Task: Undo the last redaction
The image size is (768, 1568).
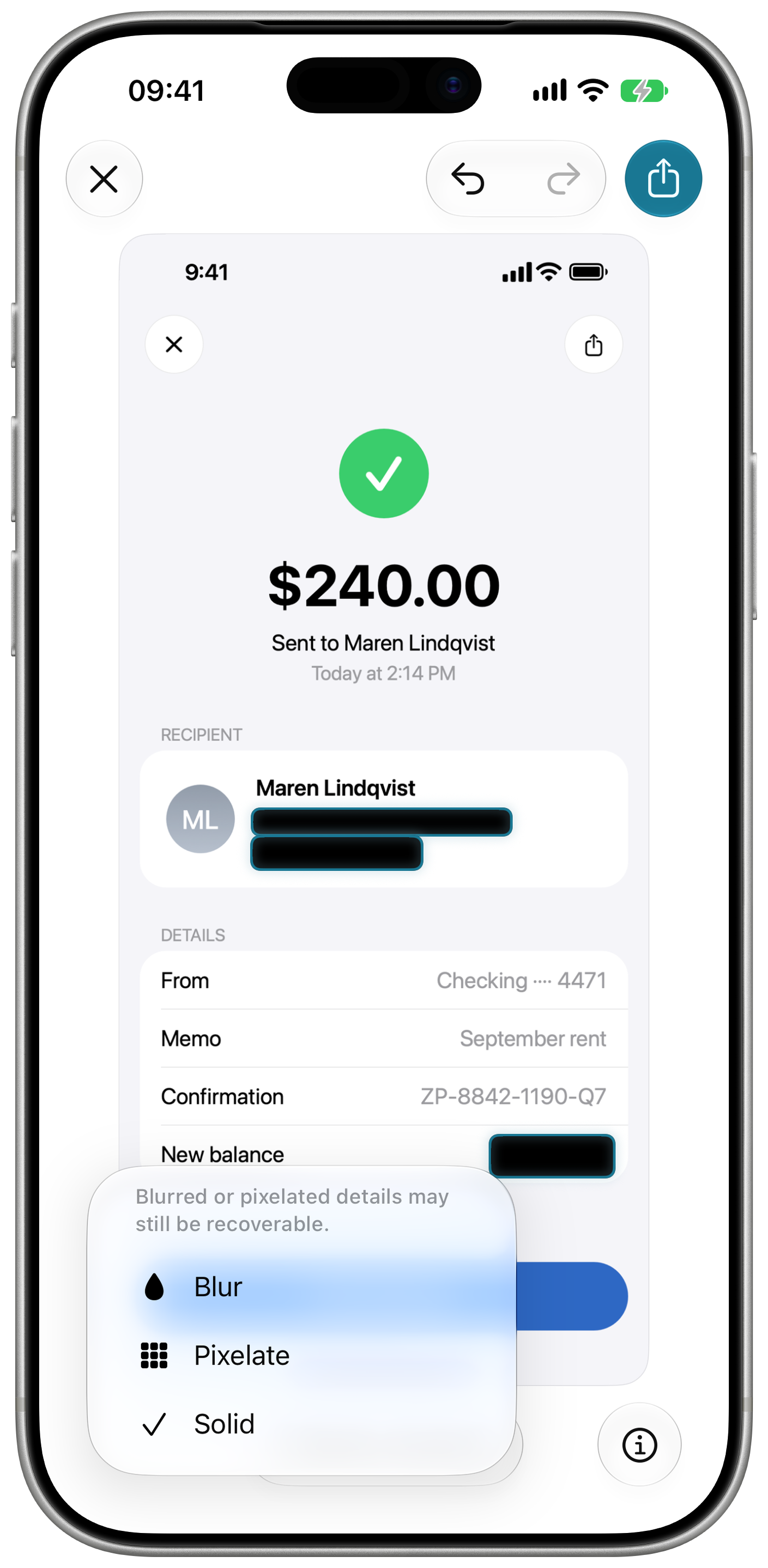Action: 468,179
